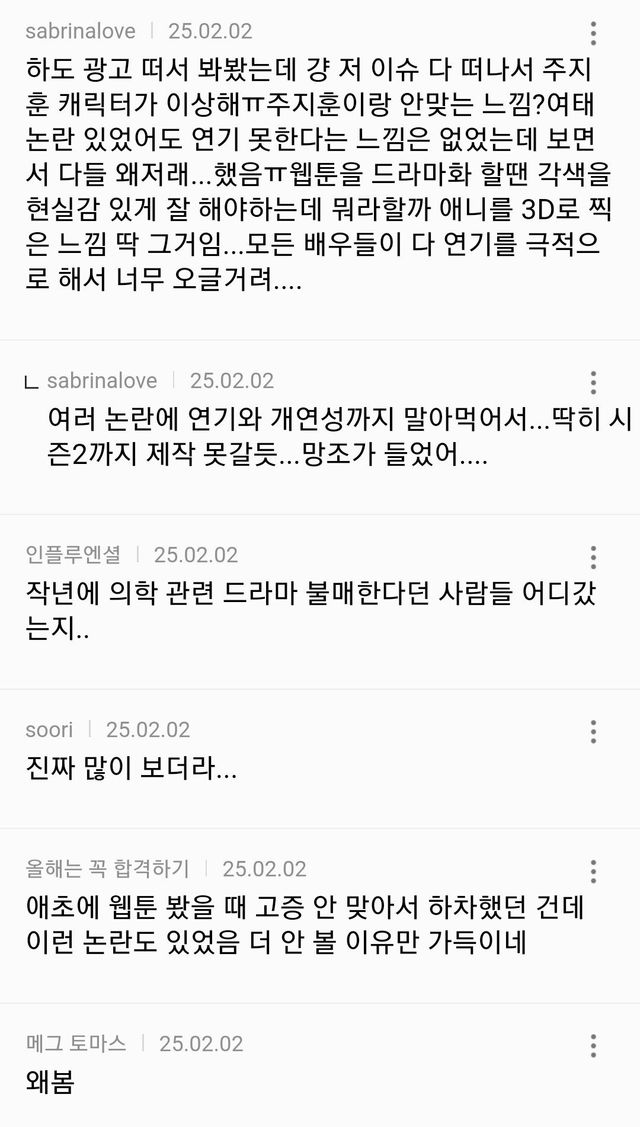Open three-dot menu on sabrinalove's reply

(x=593, y=382)
